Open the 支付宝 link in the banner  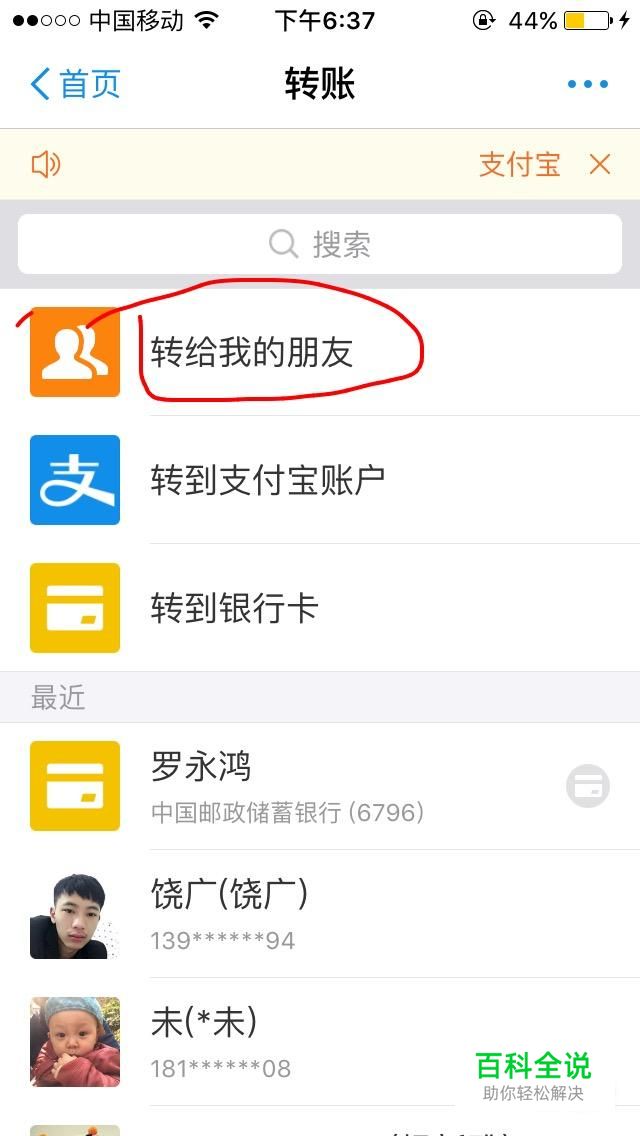520,164
